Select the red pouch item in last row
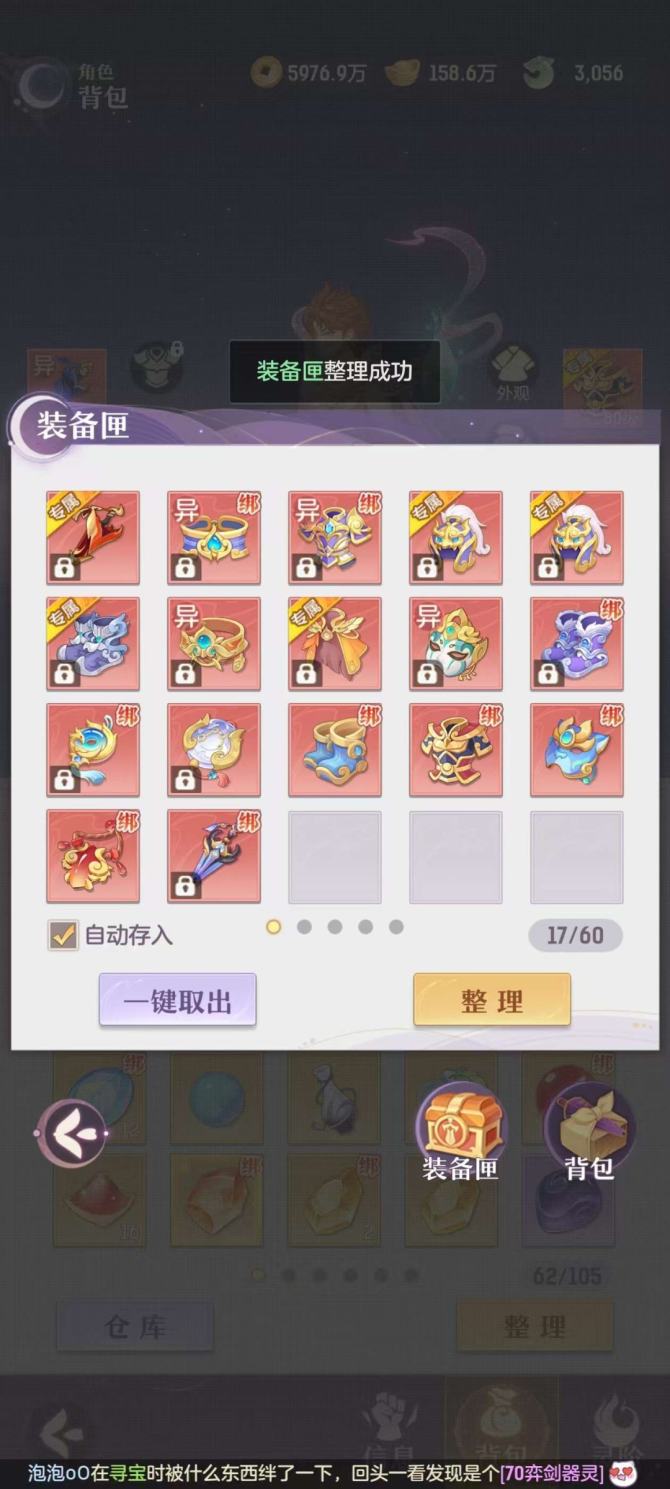 (x=93, y=856)
